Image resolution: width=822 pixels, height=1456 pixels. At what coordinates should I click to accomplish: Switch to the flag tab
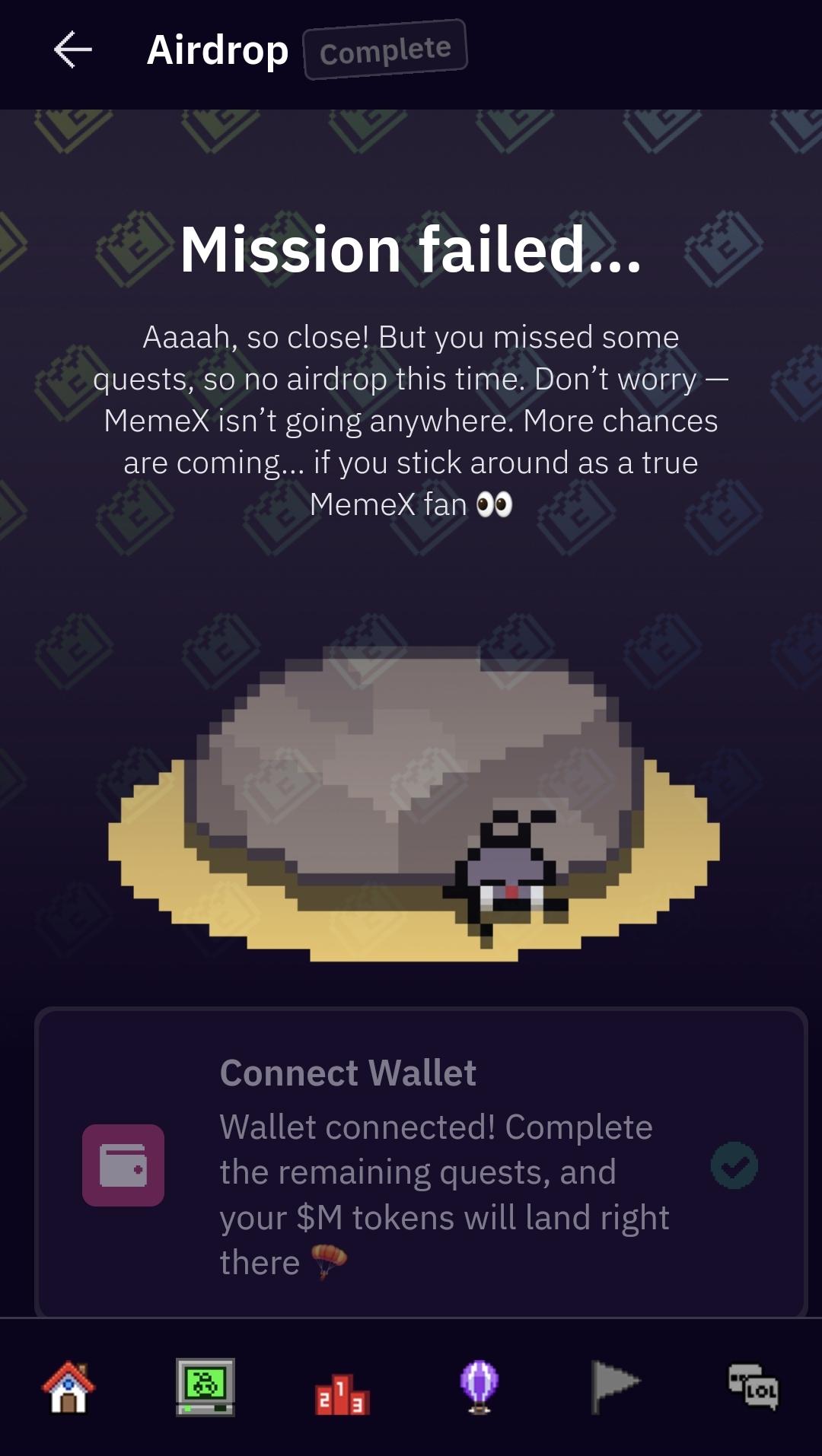click(615, 1387)
